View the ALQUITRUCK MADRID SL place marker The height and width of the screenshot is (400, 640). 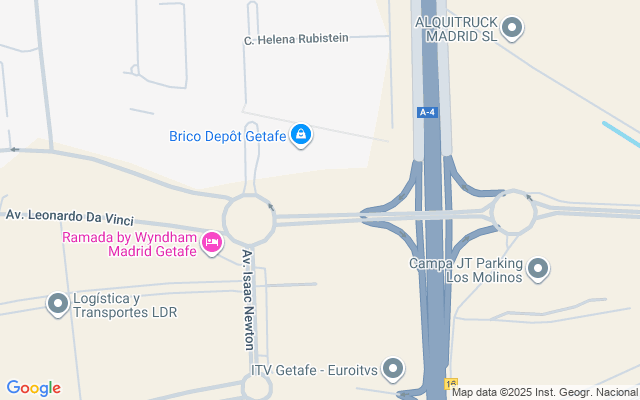click(511, 28)
